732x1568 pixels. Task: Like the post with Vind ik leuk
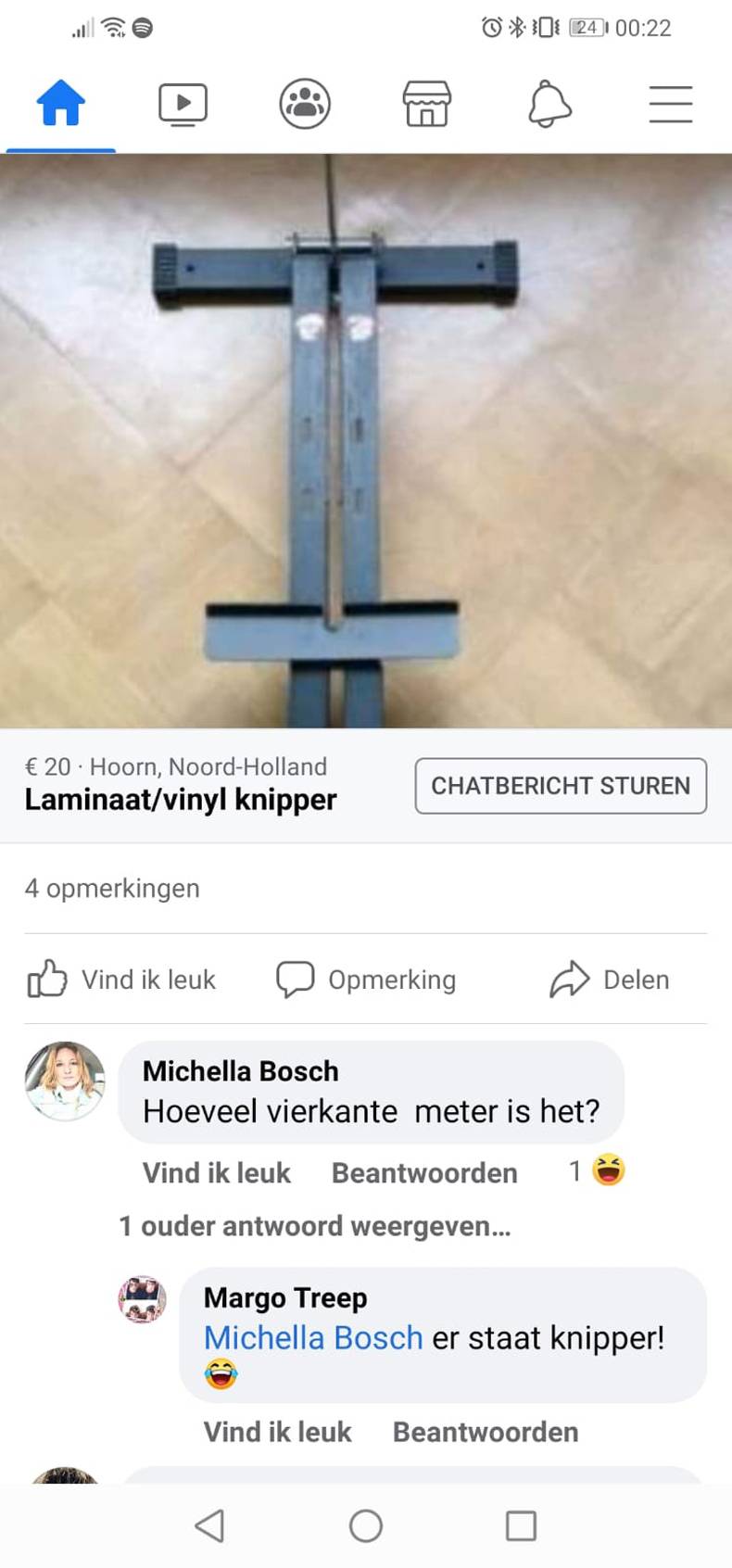pos(121,980)
